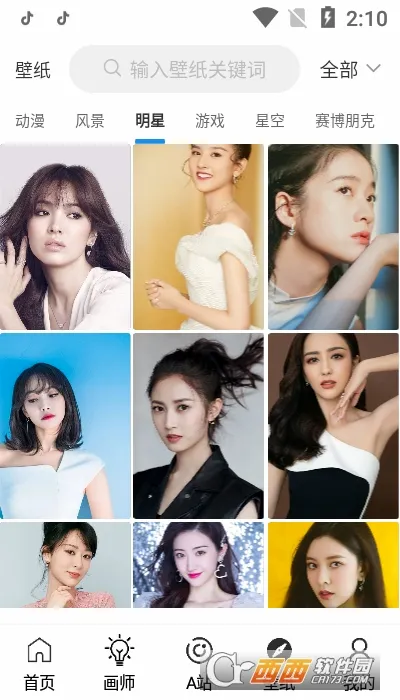This screenshot has width=400, height=700.
Task: Open the 星空 category tab
Action: click(270, 121)
